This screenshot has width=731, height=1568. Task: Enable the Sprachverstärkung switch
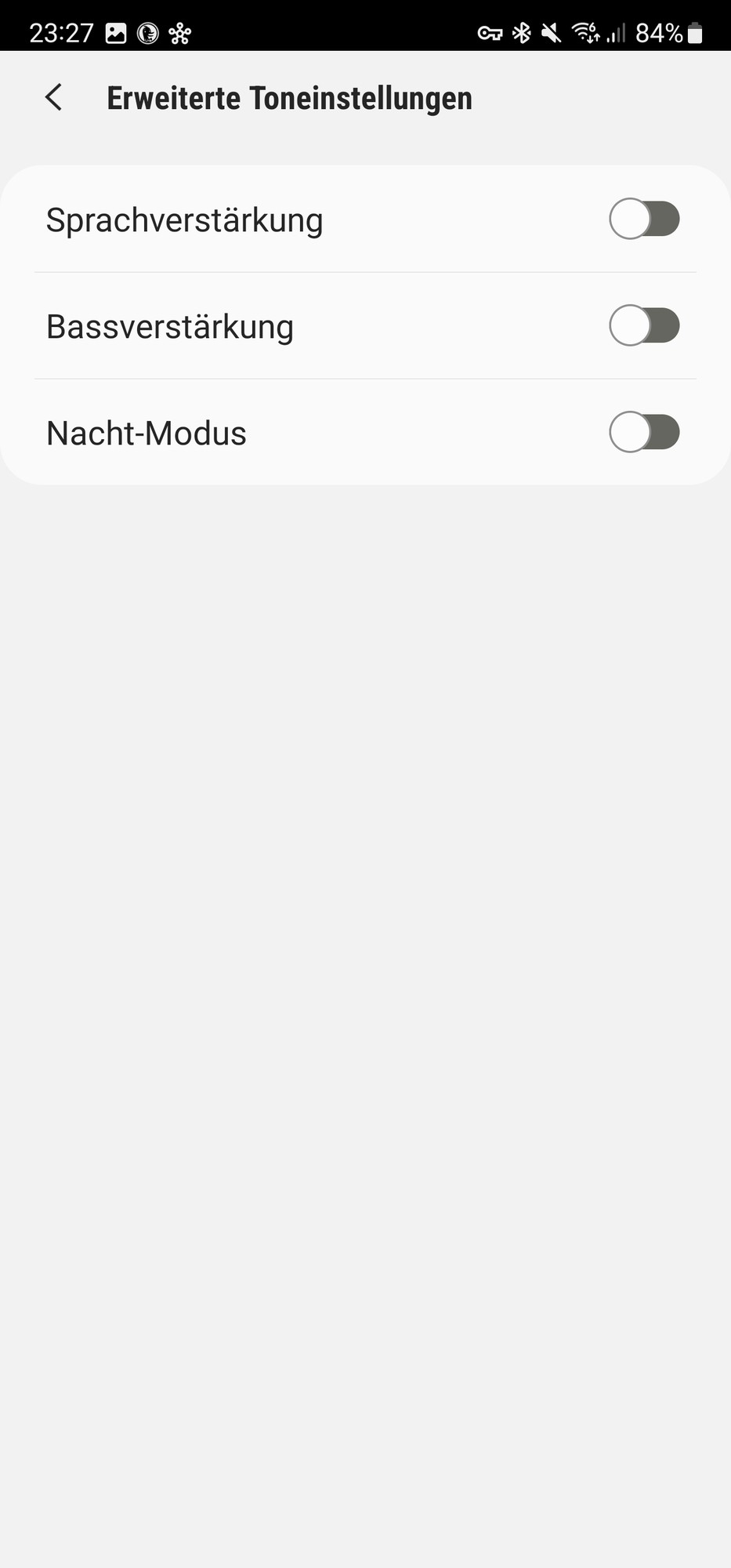coord(643,219)
